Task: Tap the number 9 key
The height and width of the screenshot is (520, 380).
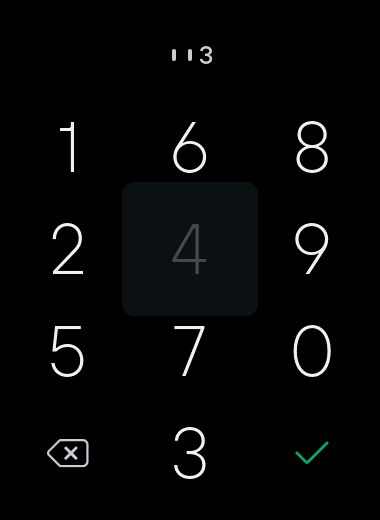Action: point(312,249)
